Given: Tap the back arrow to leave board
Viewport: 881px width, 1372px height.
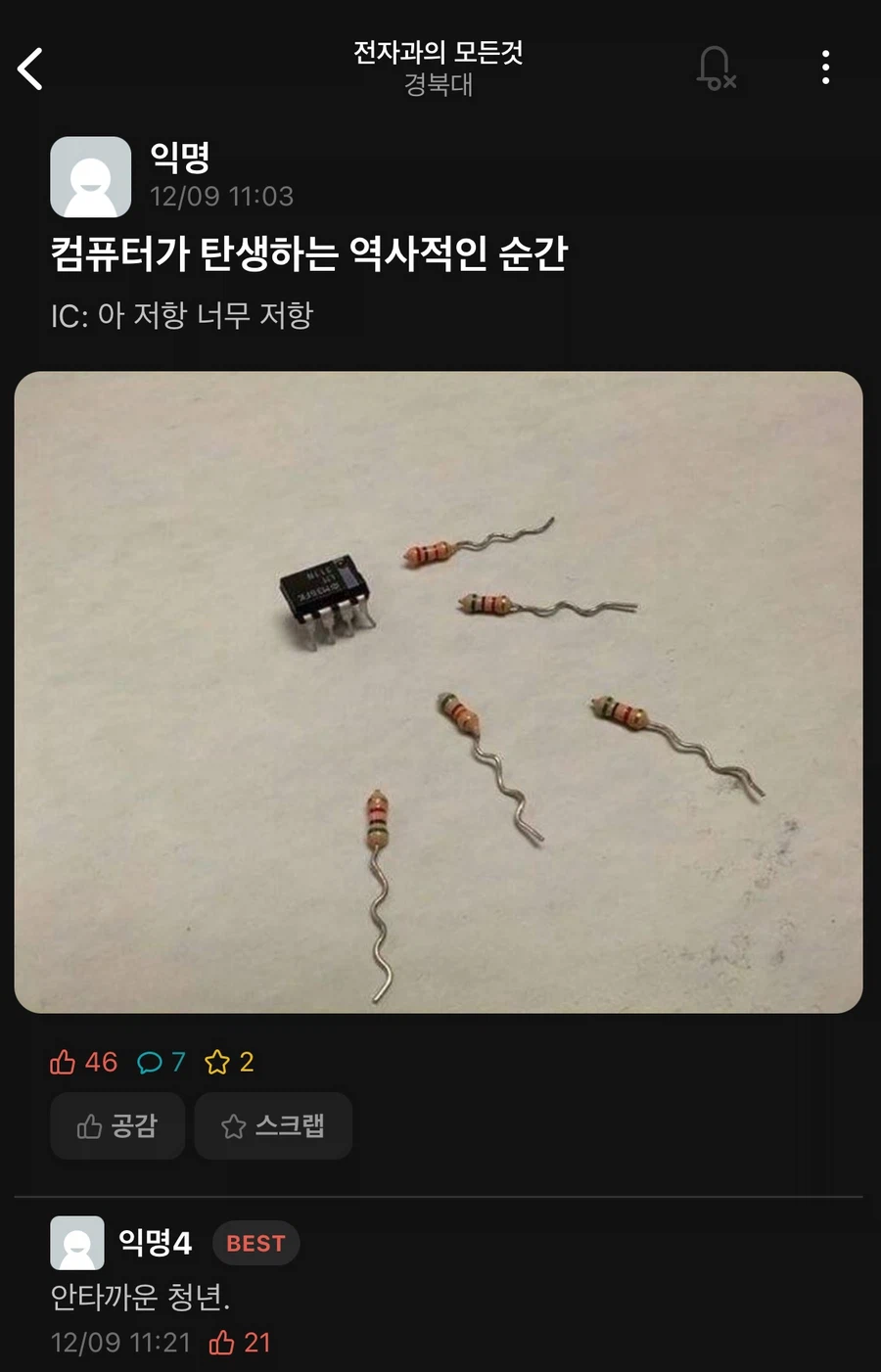Looking at the screenshot, I should coord(30,67).
